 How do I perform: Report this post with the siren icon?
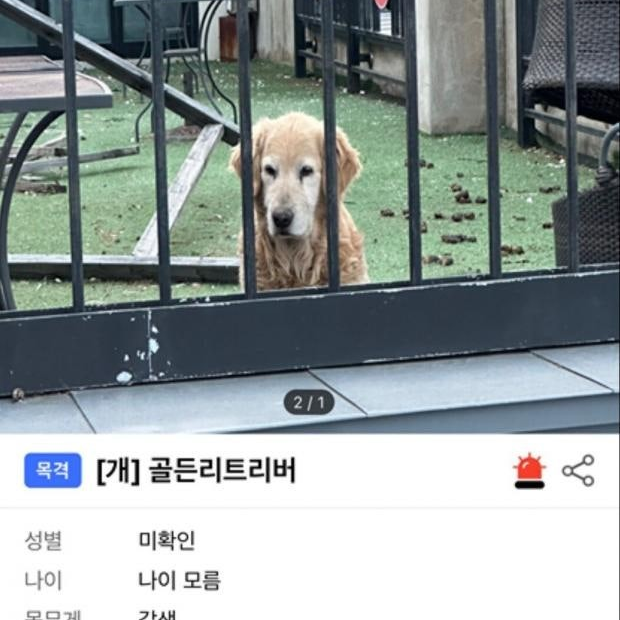[530, 470]
